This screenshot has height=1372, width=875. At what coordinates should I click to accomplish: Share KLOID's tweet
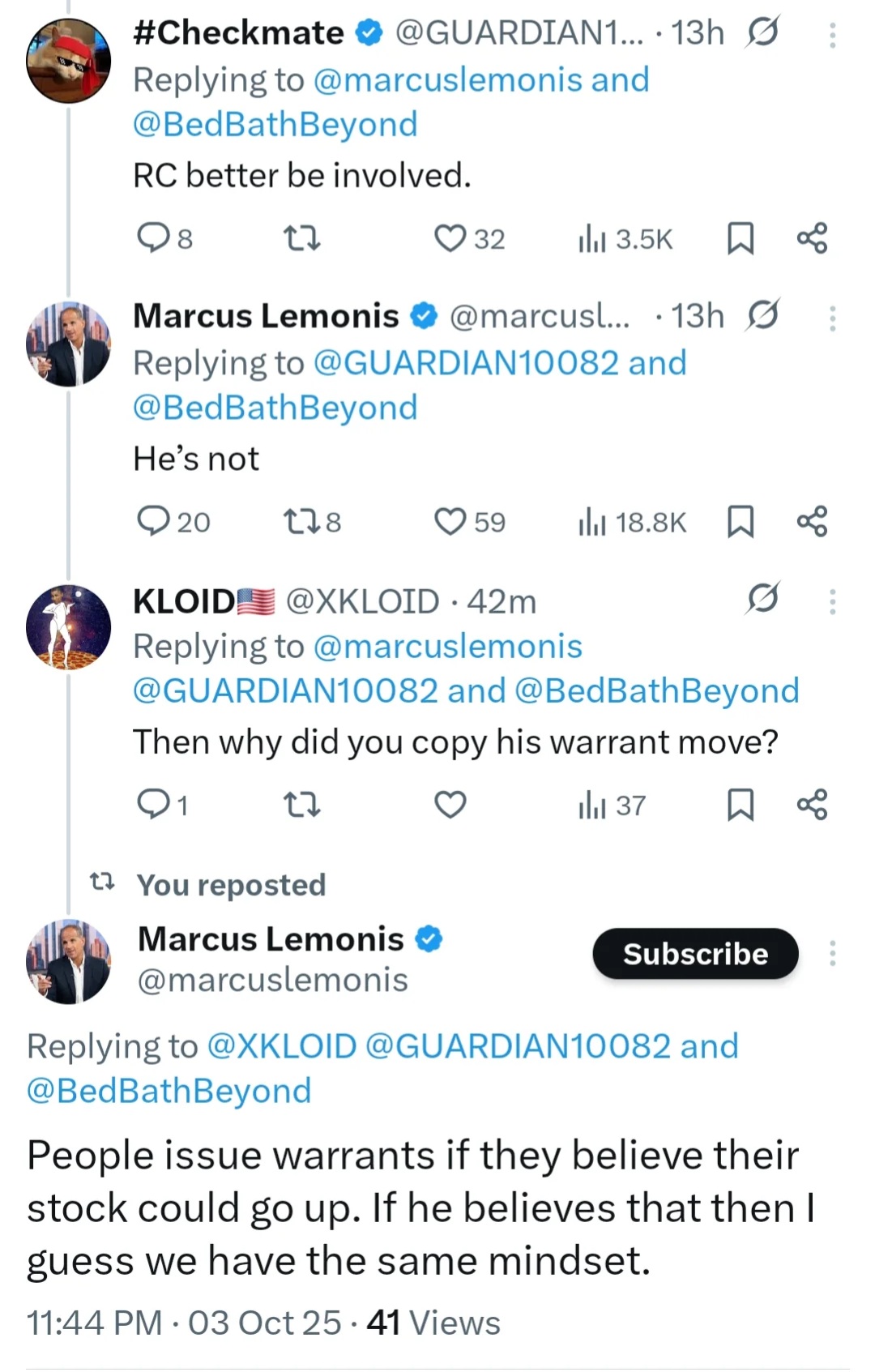tap(812, 804)
